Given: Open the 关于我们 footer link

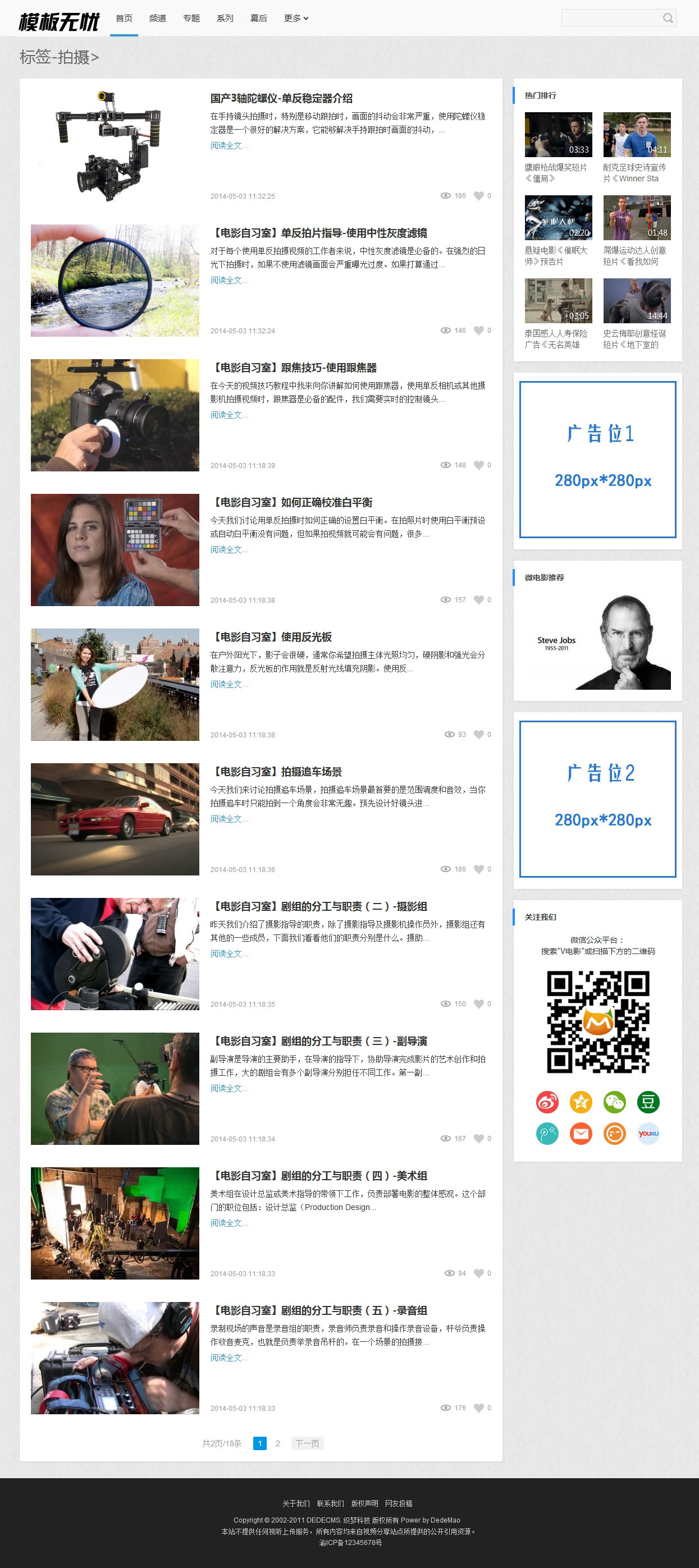Looking at the screenshot, I should point(296,1503).
